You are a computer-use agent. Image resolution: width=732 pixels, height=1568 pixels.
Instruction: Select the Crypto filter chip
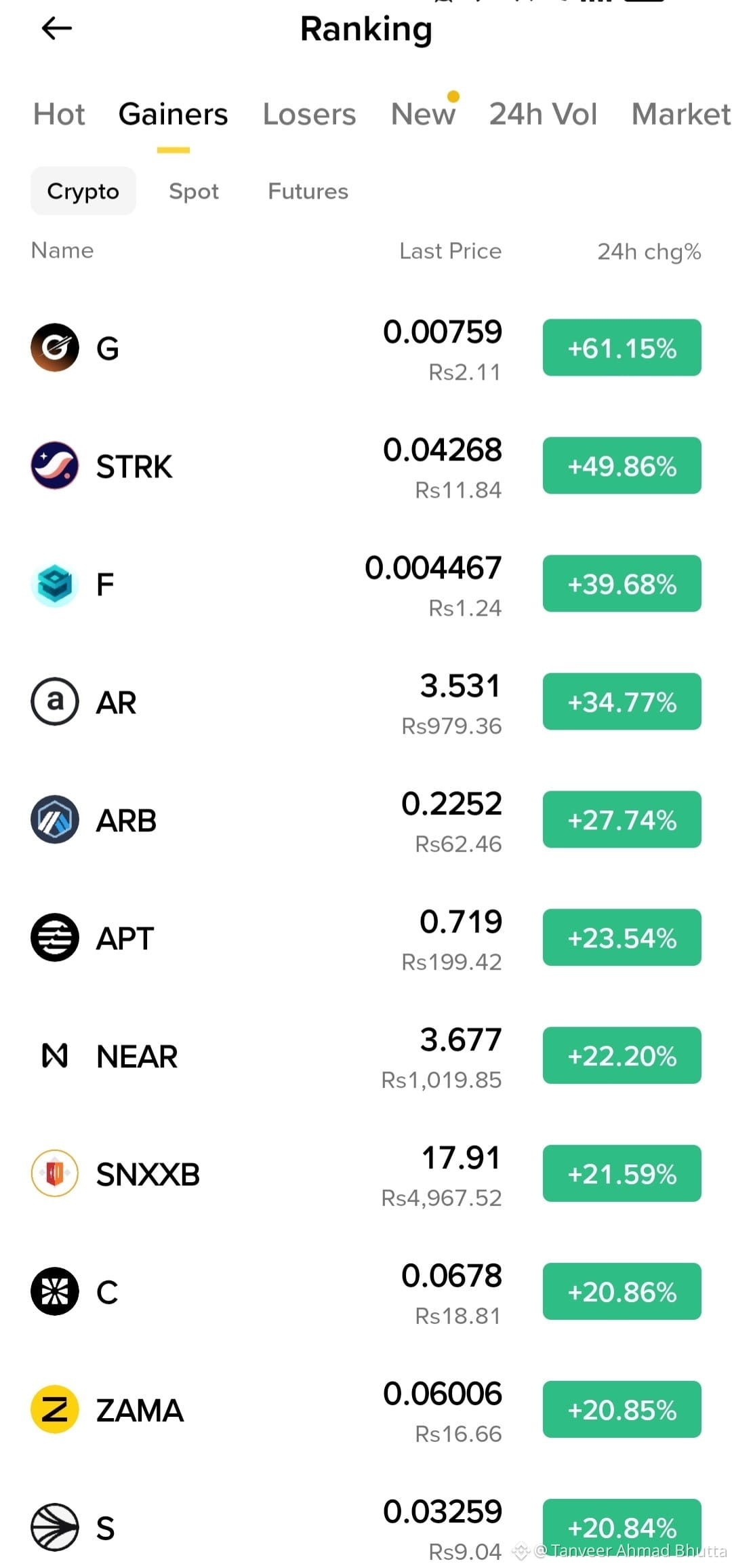click(x=83, y=191)
